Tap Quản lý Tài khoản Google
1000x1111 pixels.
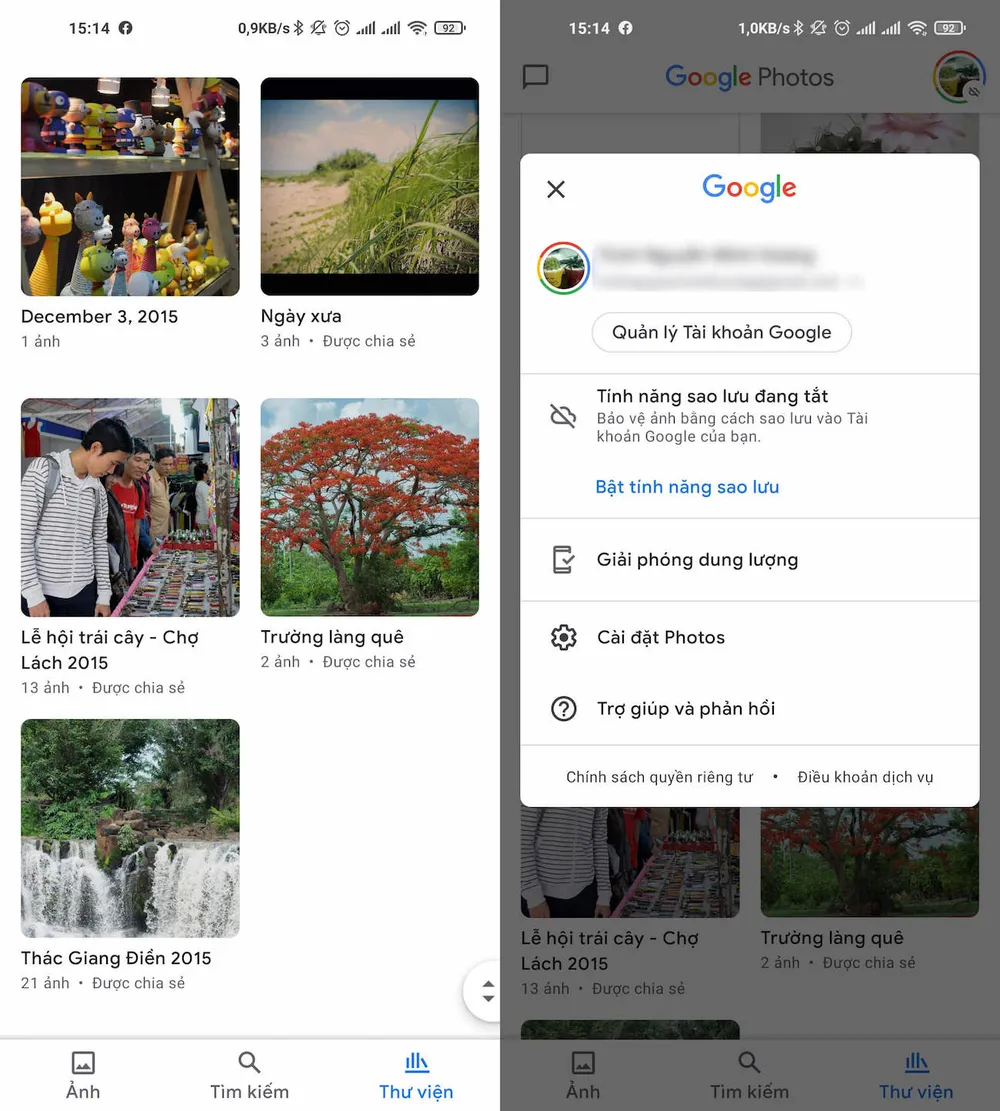pyautogui.click(x=721, y=332)
